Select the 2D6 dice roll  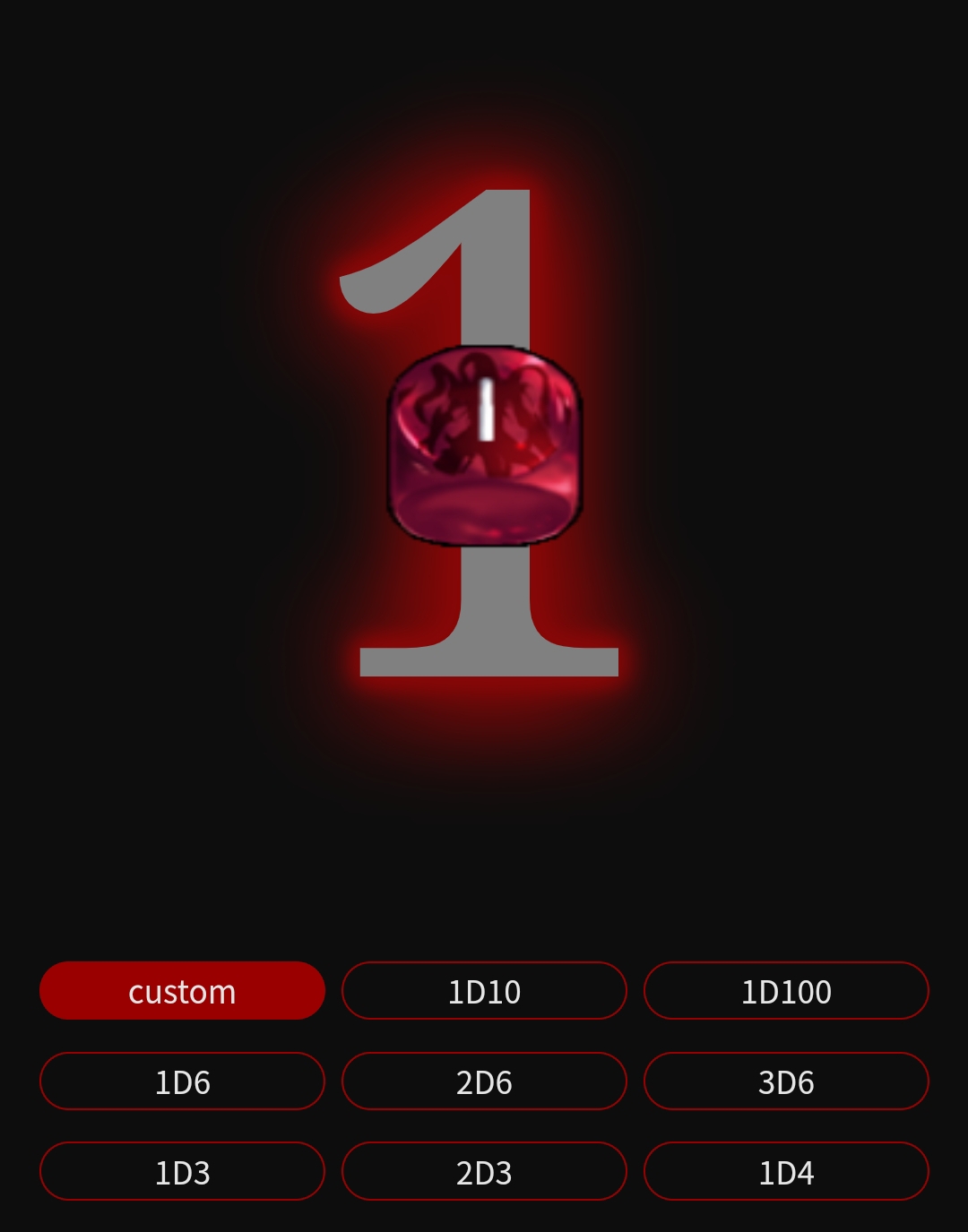[x=484, y=1081]
